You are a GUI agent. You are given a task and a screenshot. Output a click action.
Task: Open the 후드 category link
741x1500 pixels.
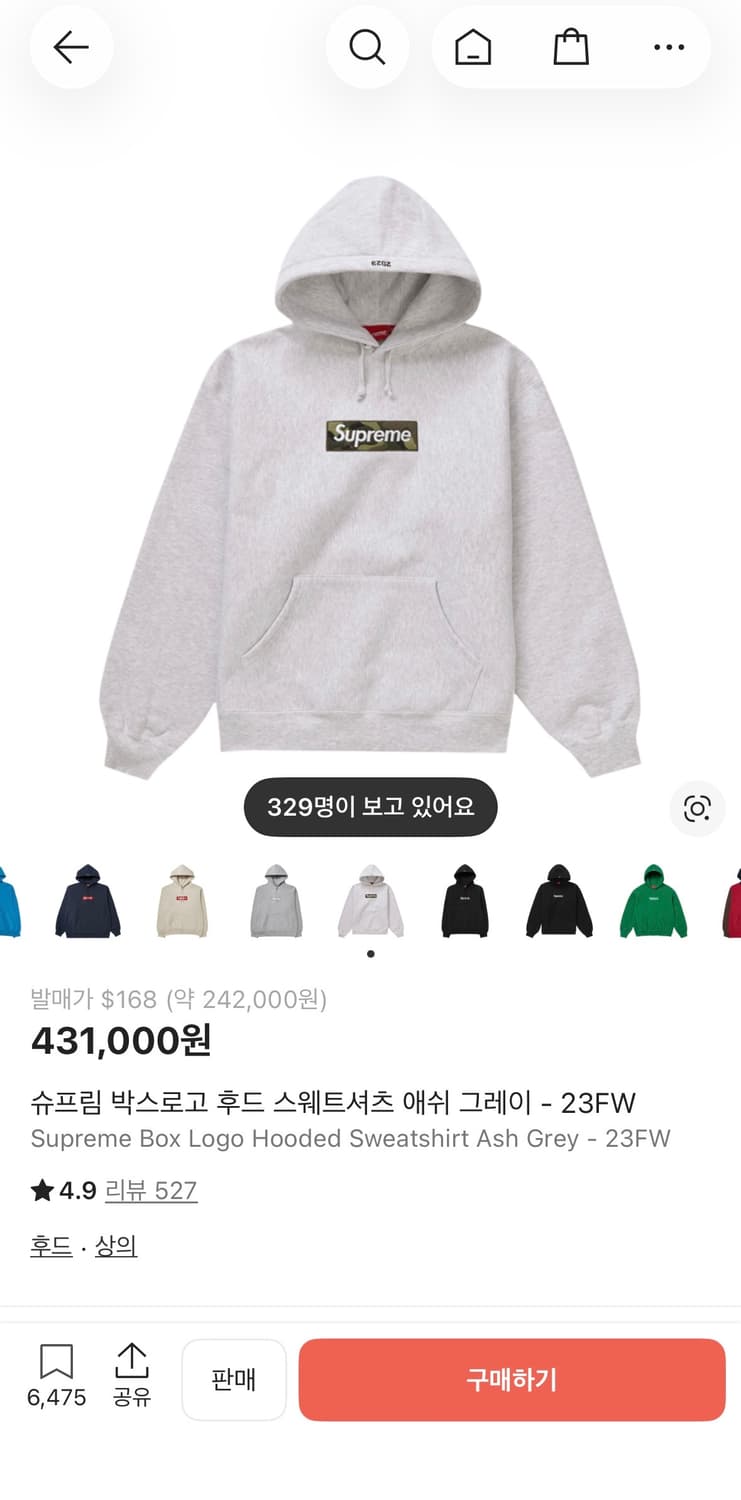click(50, 1245)
